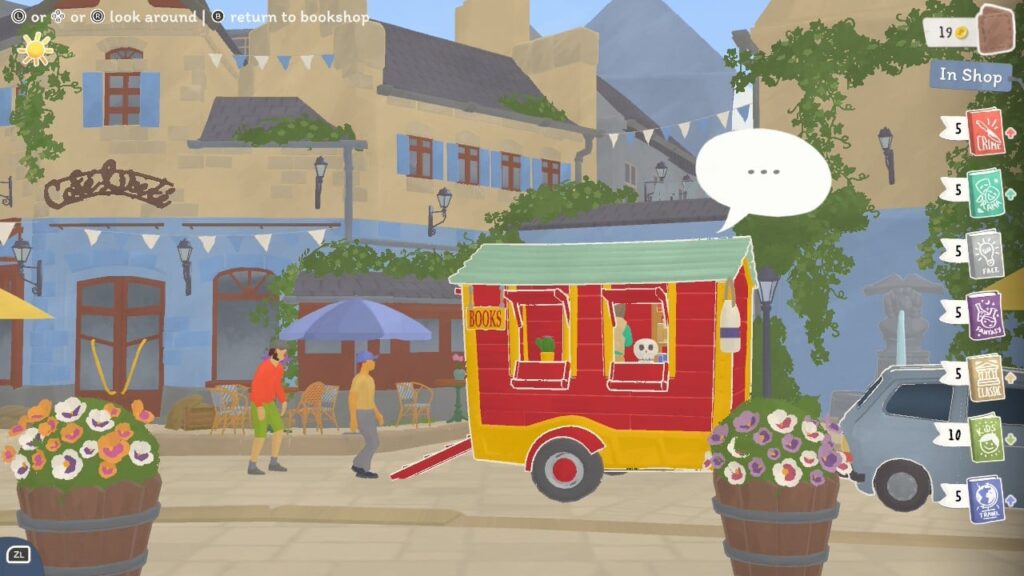Select the teal Drama book genre
The image size is (1024, 576).
click(x=984, y=193)
